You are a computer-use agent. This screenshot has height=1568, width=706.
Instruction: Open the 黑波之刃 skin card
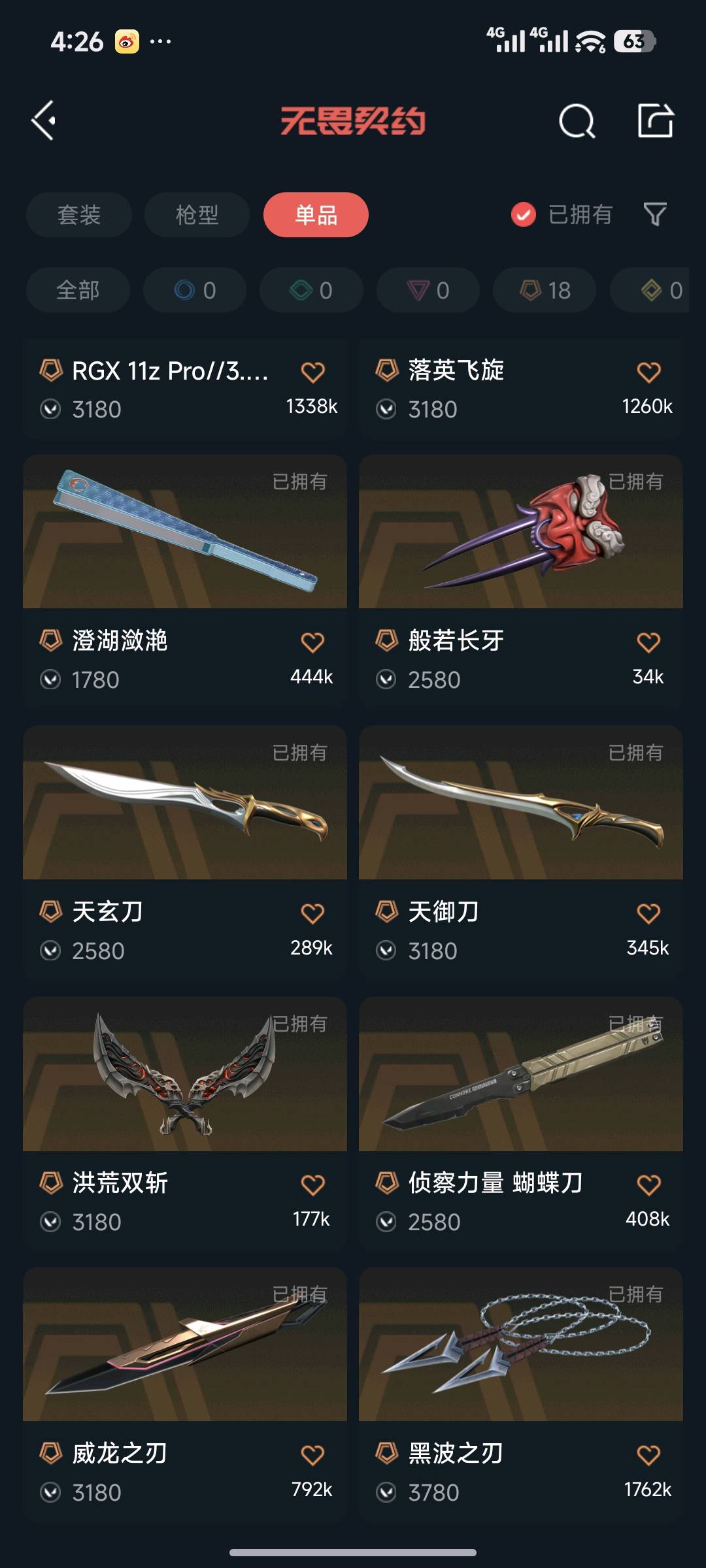tap(520, 1346)
